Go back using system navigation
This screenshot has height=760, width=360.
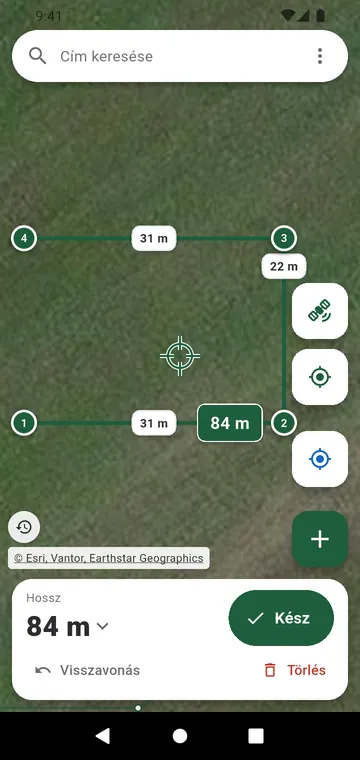103,736
